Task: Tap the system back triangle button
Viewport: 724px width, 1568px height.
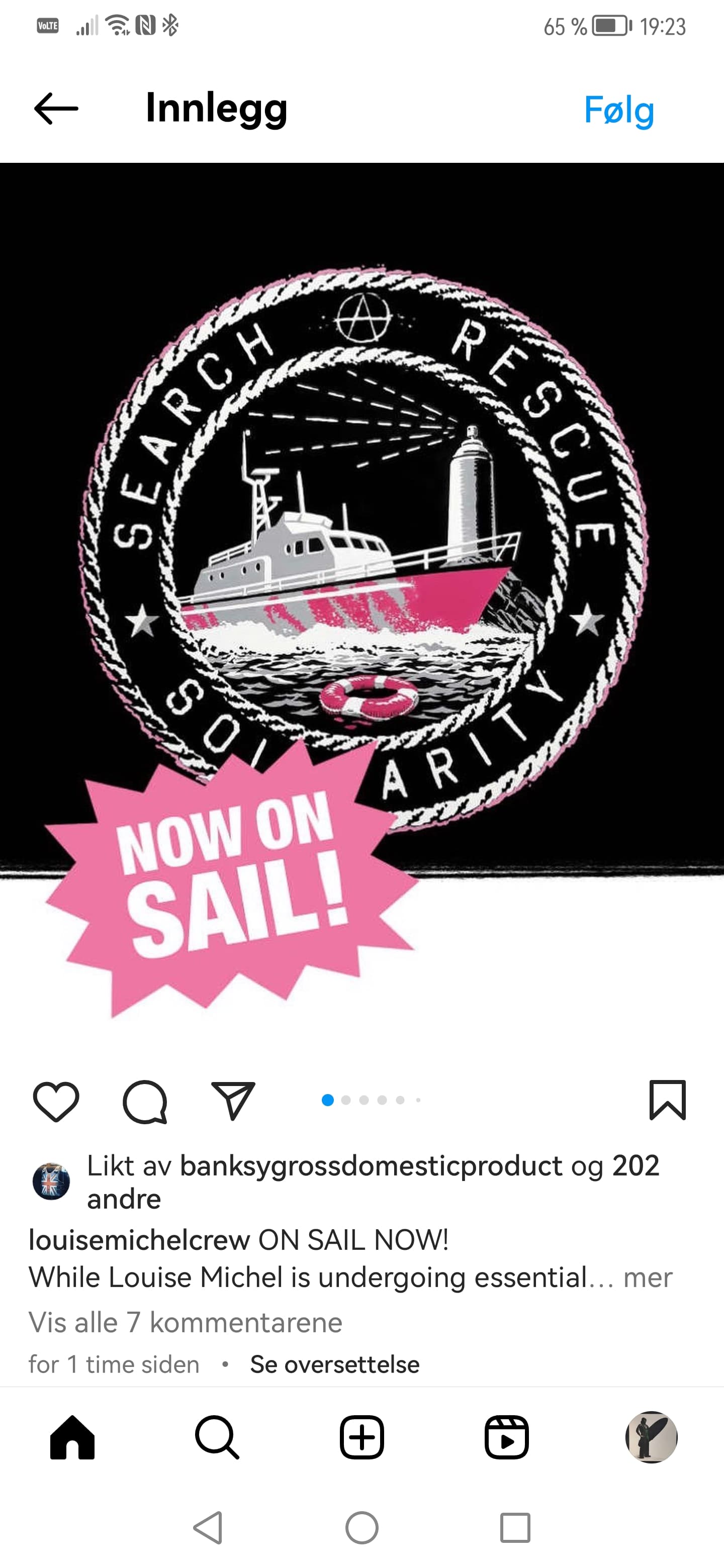Action: (x=208, y=1527)
